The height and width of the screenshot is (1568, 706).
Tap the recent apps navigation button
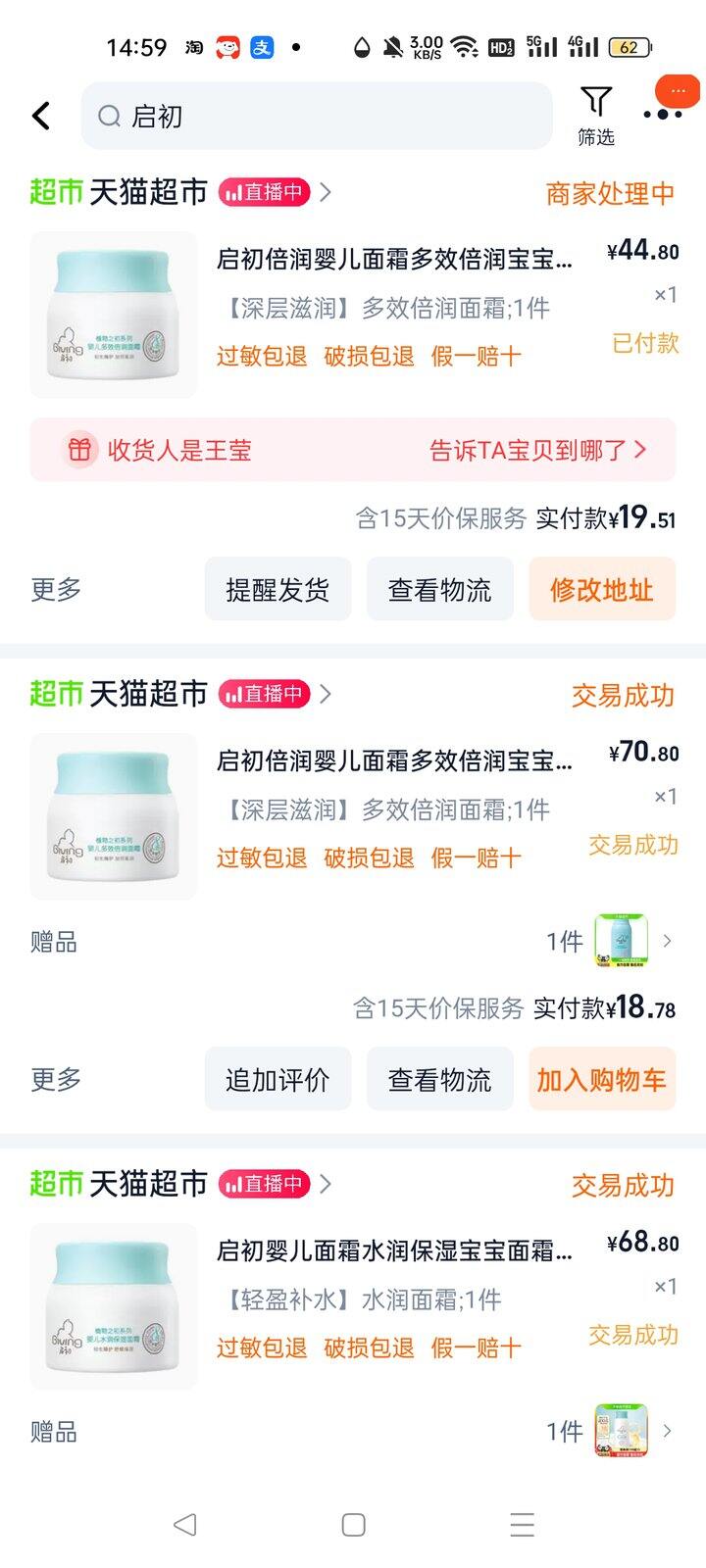521,1525
